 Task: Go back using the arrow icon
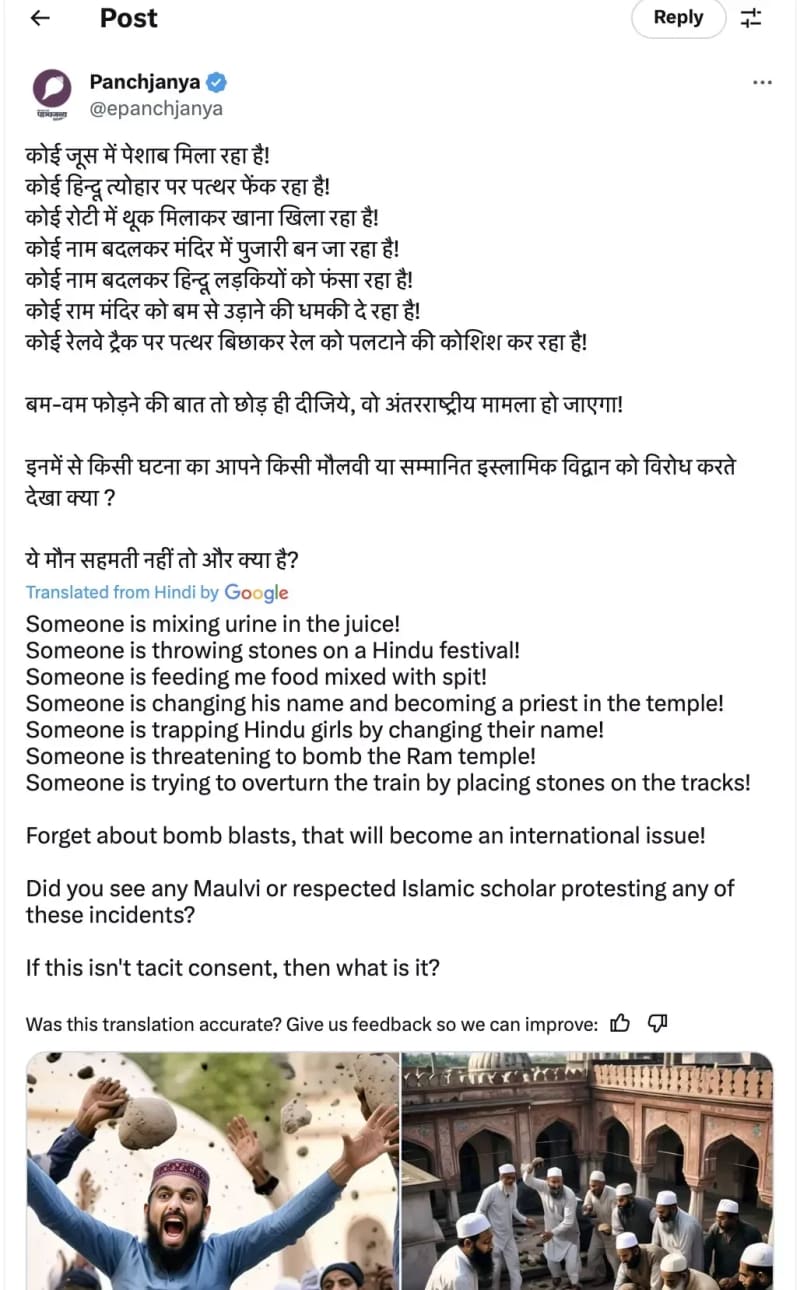pos(40,18)
